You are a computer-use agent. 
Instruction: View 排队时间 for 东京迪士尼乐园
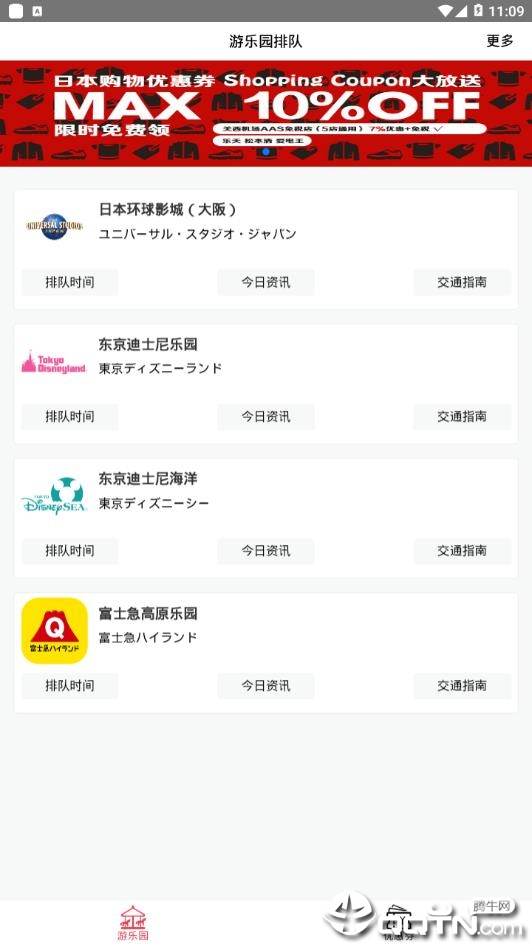(70, 417)
